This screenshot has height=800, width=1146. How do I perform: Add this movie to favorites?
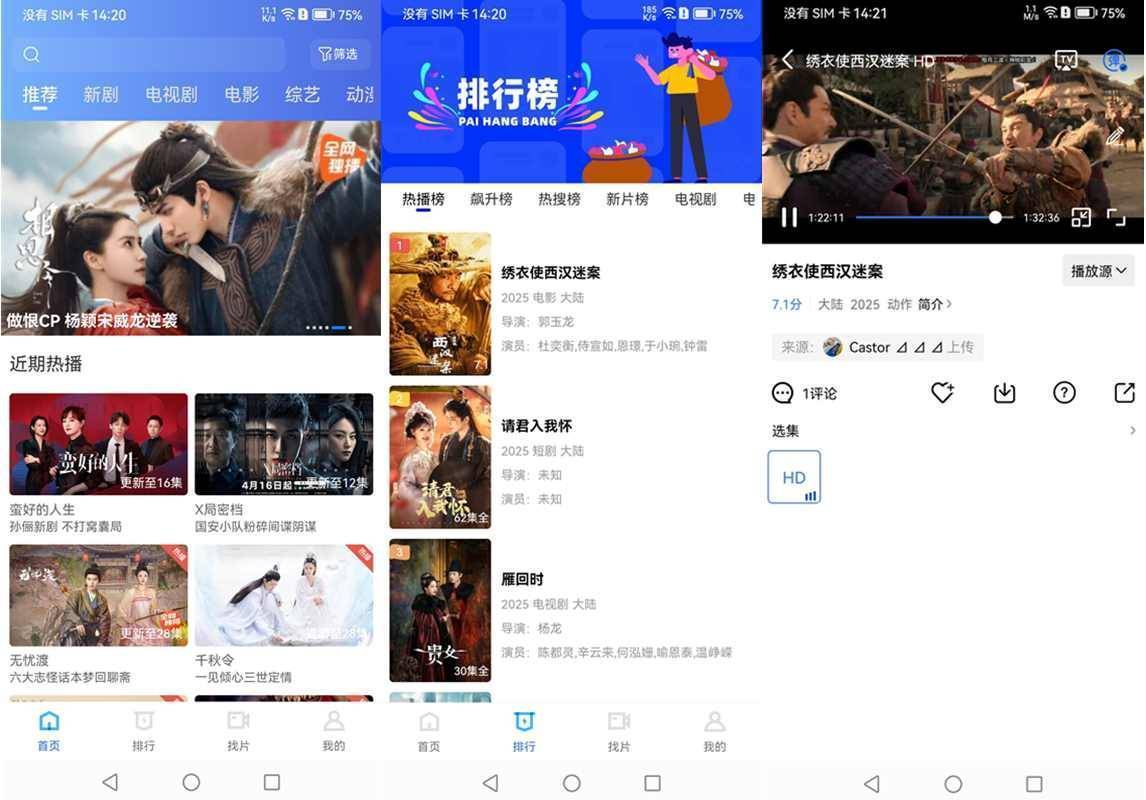click(942, 393)
